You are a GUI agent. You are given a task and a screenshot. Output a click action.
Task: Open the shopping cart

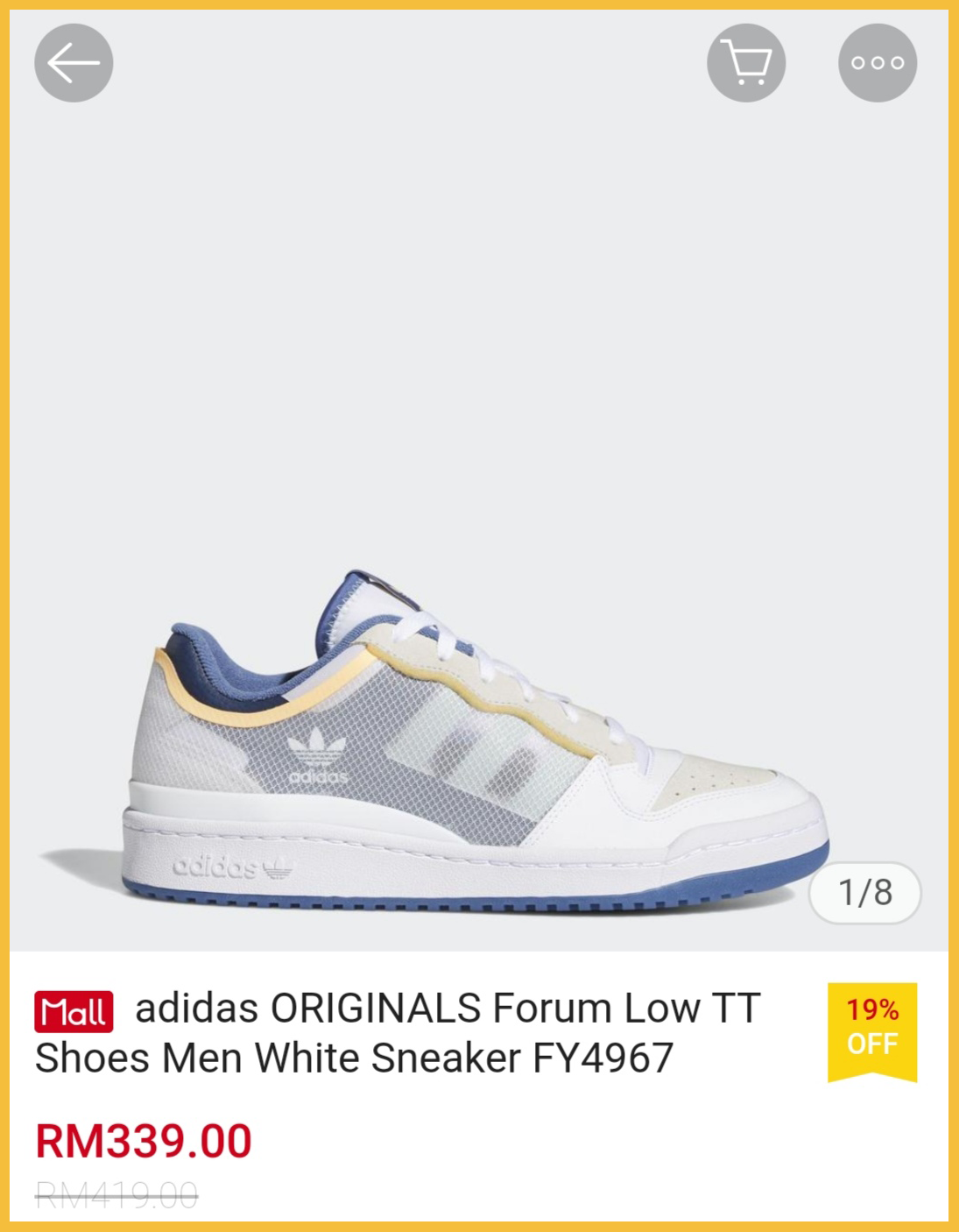point(746,63)
